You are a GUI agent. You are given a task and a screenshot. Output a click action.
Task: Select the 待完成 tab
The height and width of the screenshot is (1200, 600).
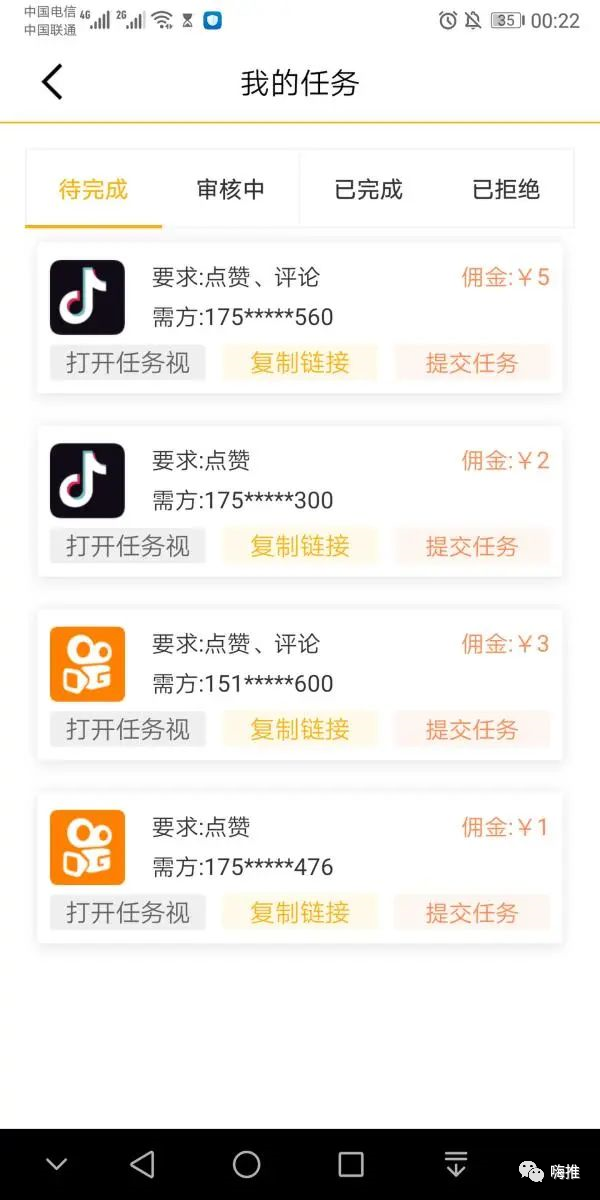tap(94, 189)
